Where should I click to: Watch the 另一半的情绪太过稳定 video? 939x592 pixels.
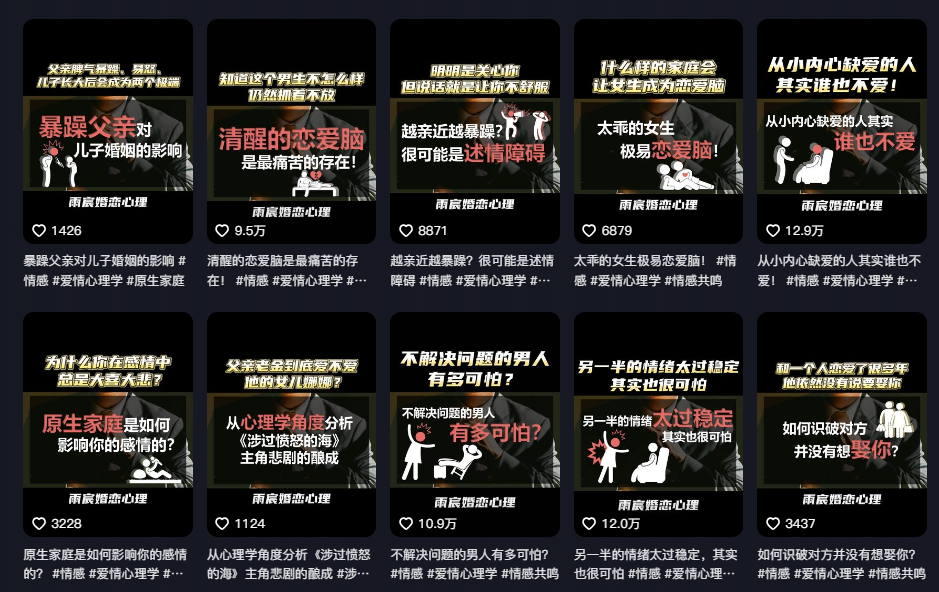(658, 425)
